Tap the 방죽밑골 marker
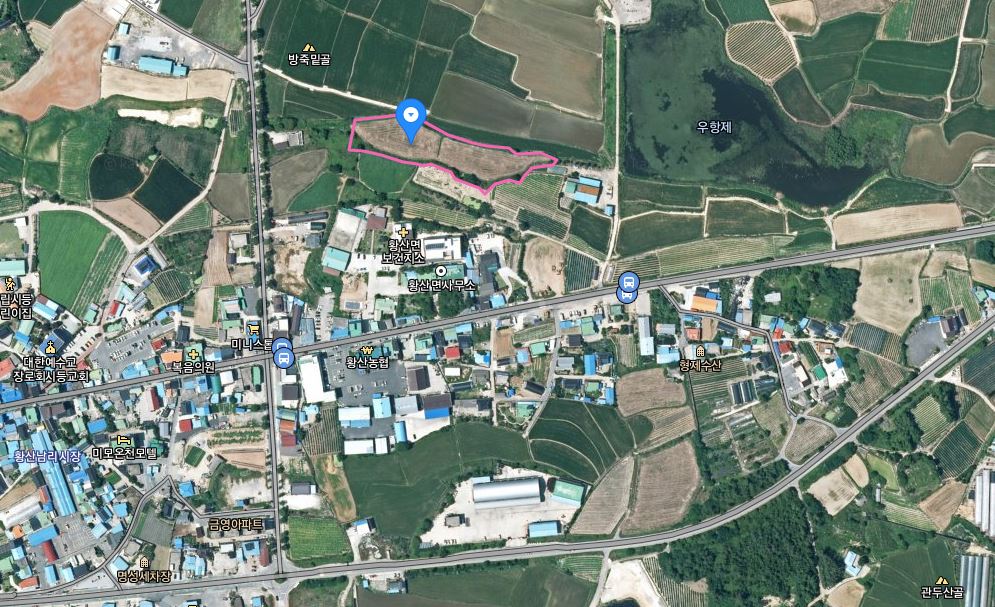The height and width of the screenshot is (607, 995). 308,47
